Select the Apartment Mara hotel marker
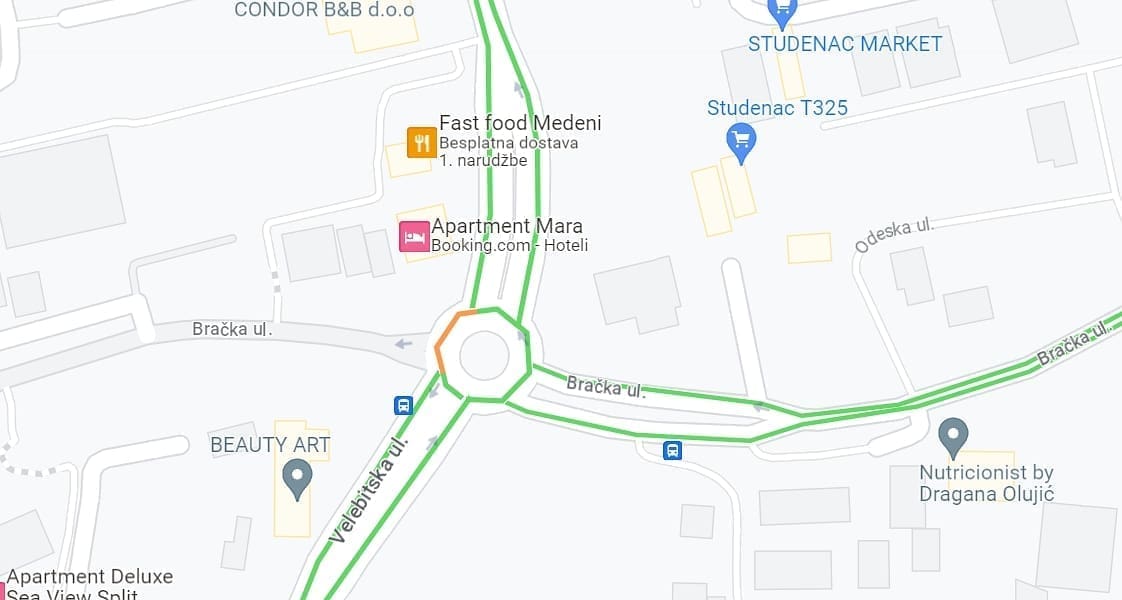This screenshot has width=1122, height=600. click(x=414, y=237)
